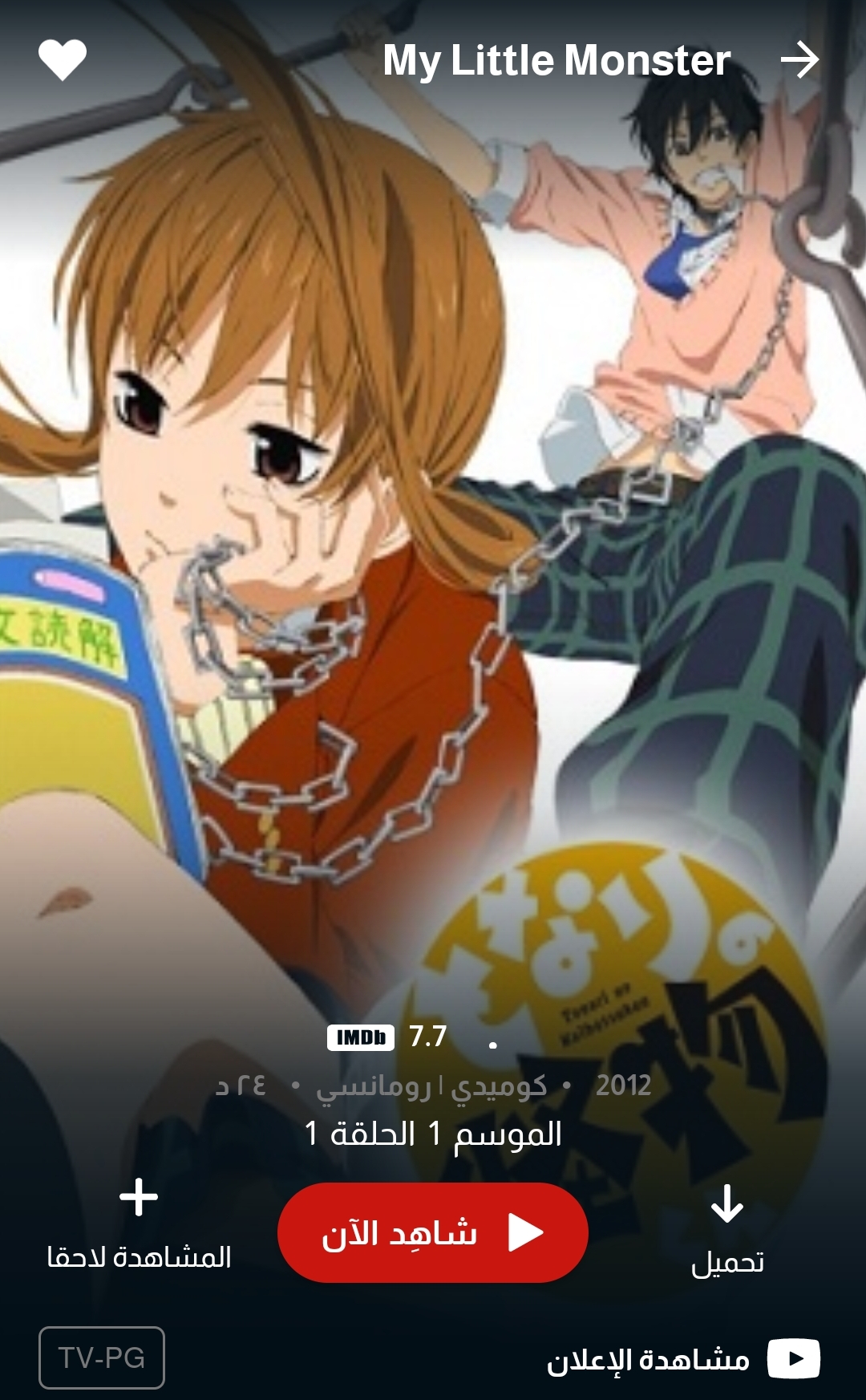The width and height of the screenshot is (866, 1400).
Task: Add My Little Monster to favorites
Action: coord(63,60)
